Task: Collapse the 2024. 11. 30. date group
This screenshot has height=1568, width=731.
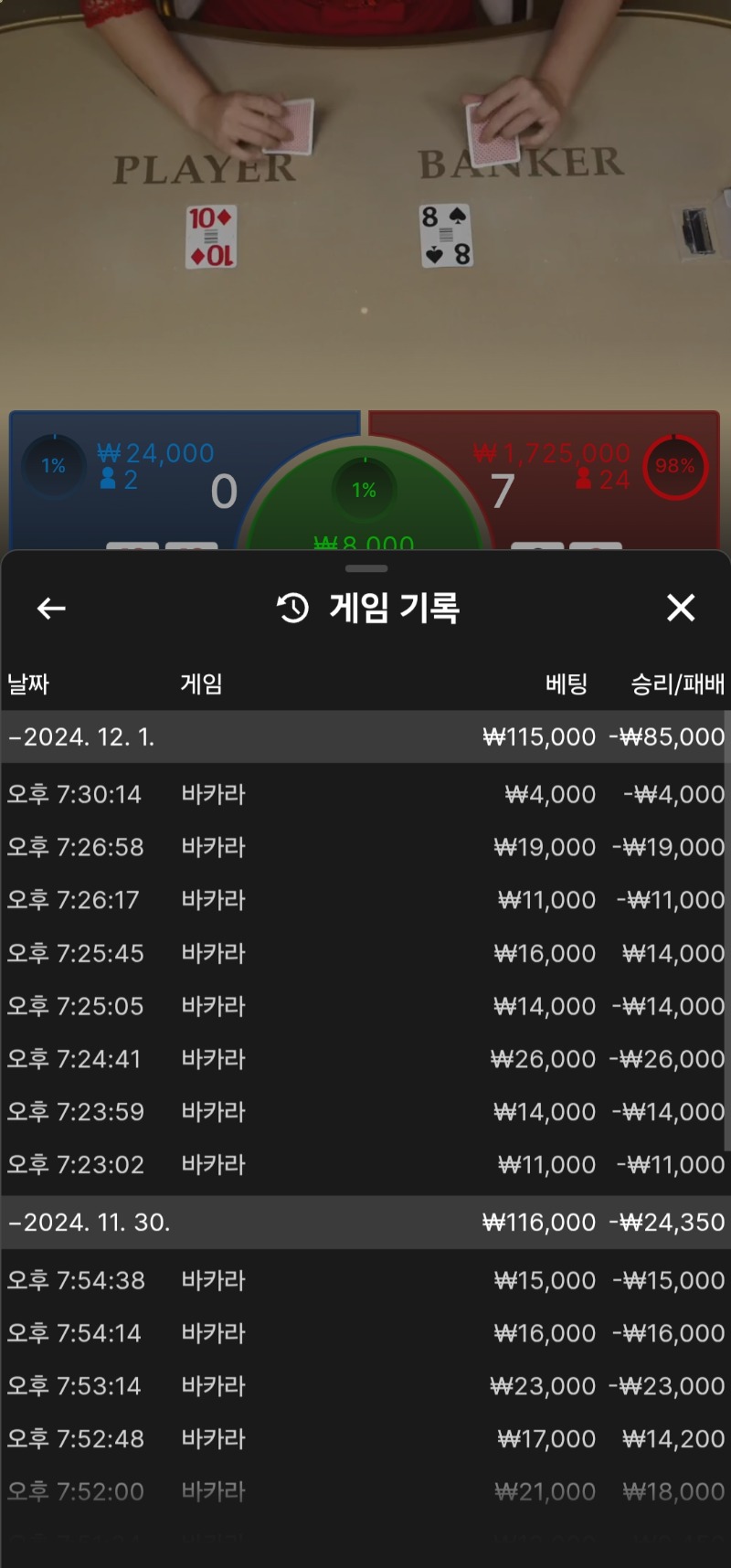Action: click(x=365, y=1223)
